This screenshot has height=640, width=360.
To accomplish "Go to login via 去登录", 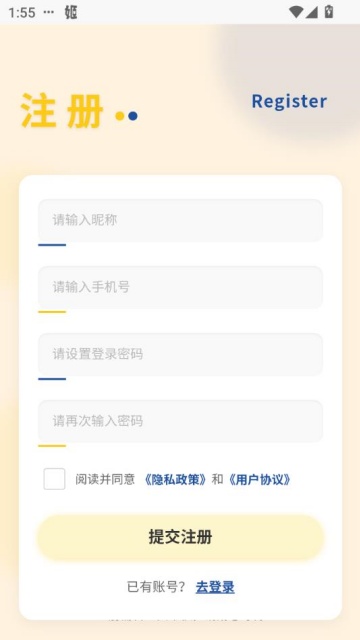I will pos(215,587).
